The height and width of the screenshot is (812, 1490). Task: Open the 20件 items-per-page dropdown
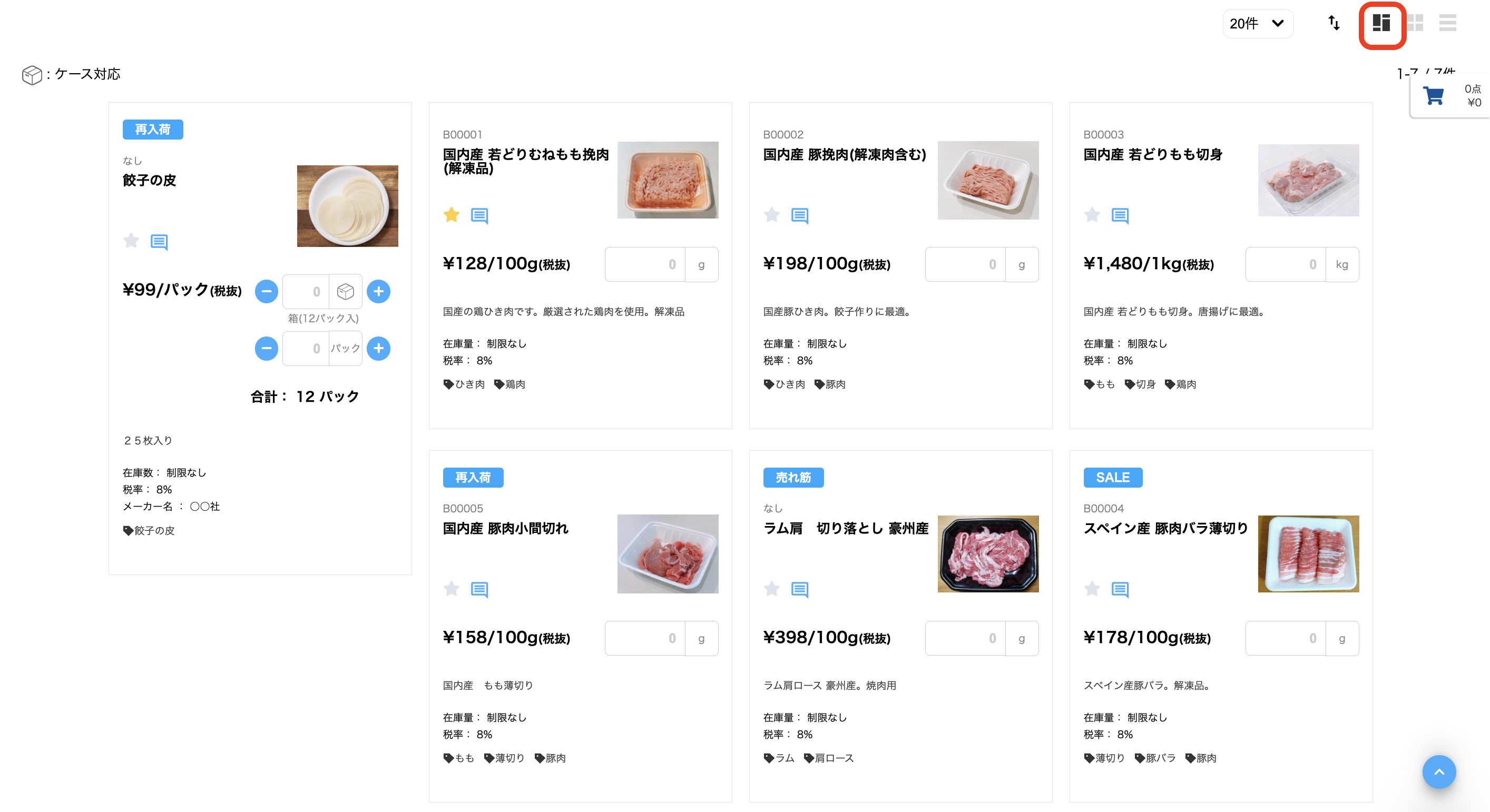coord(1258,24)
